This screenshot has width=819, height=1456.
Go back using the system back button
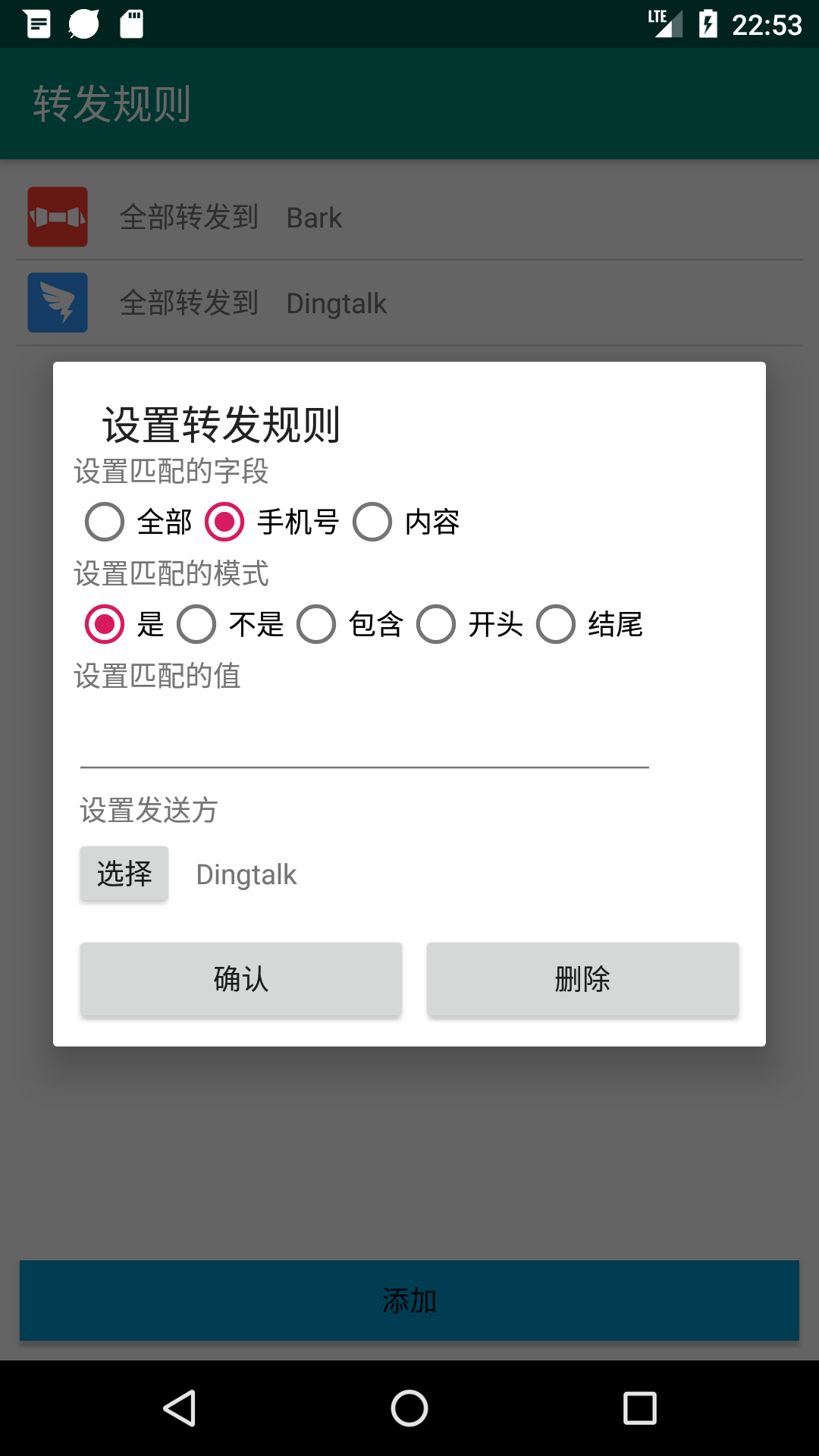tap(180, 1408)
